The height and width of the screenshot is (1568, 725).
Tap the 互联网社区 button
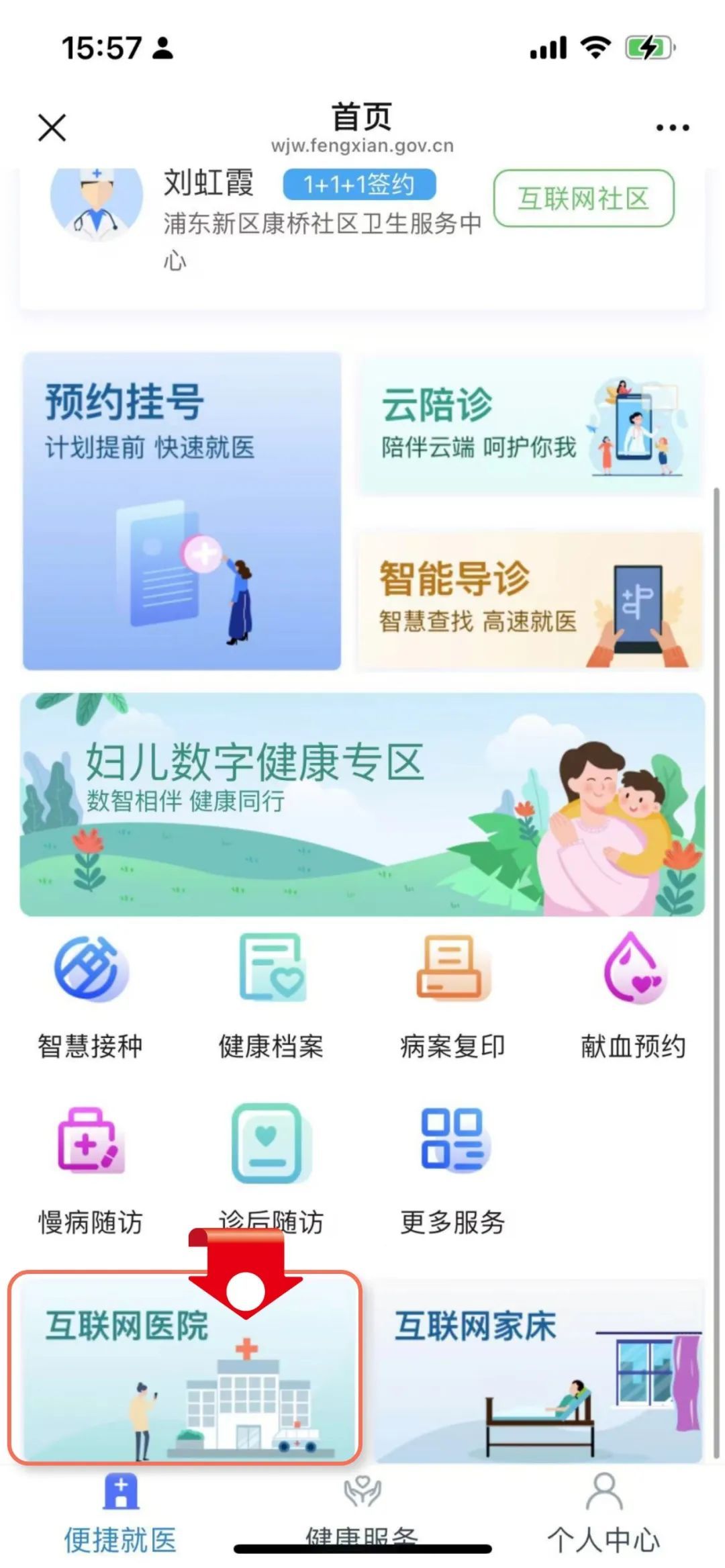[x=583, y=199]
